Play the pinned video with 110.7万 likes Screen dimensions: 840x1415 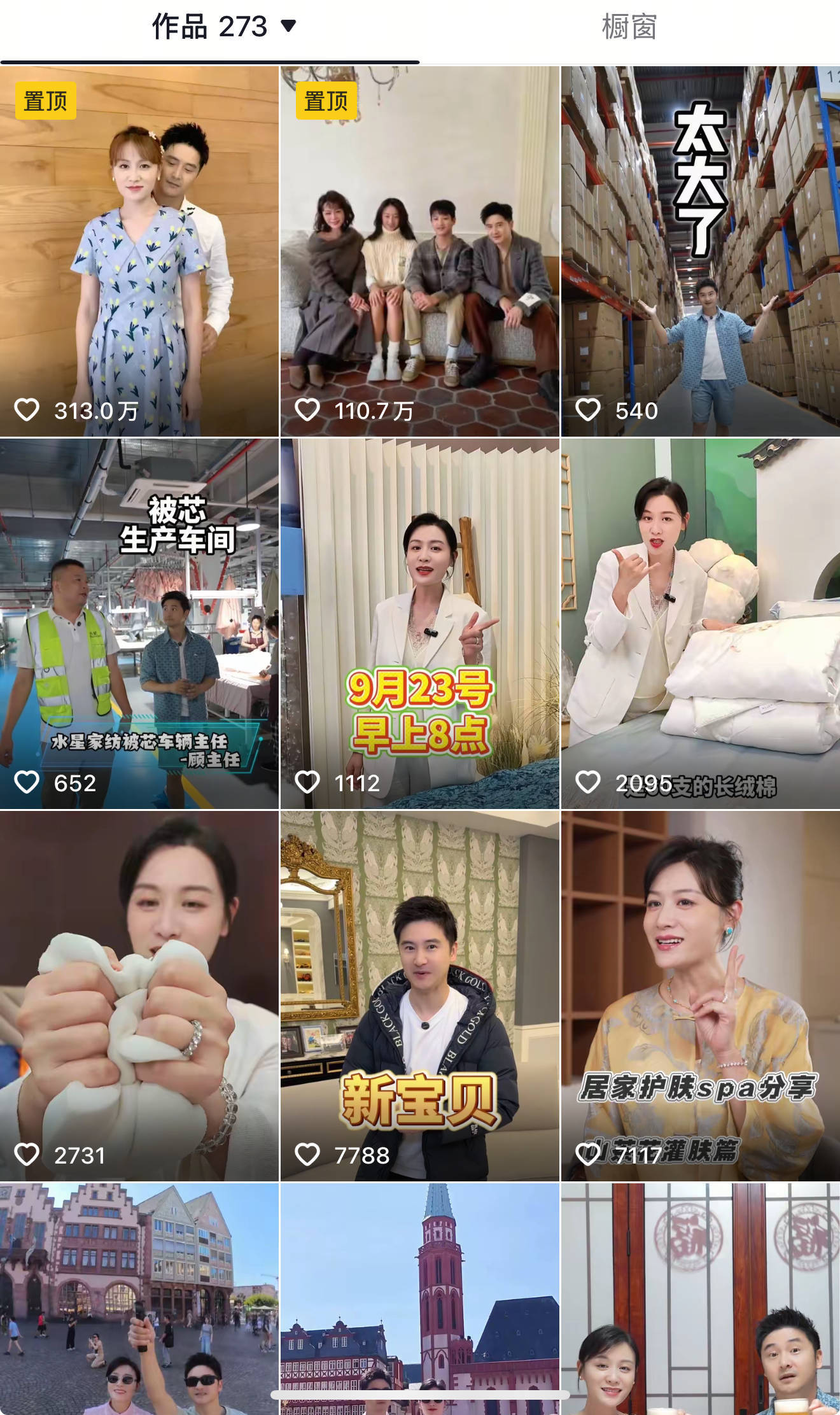pos(420,251)
